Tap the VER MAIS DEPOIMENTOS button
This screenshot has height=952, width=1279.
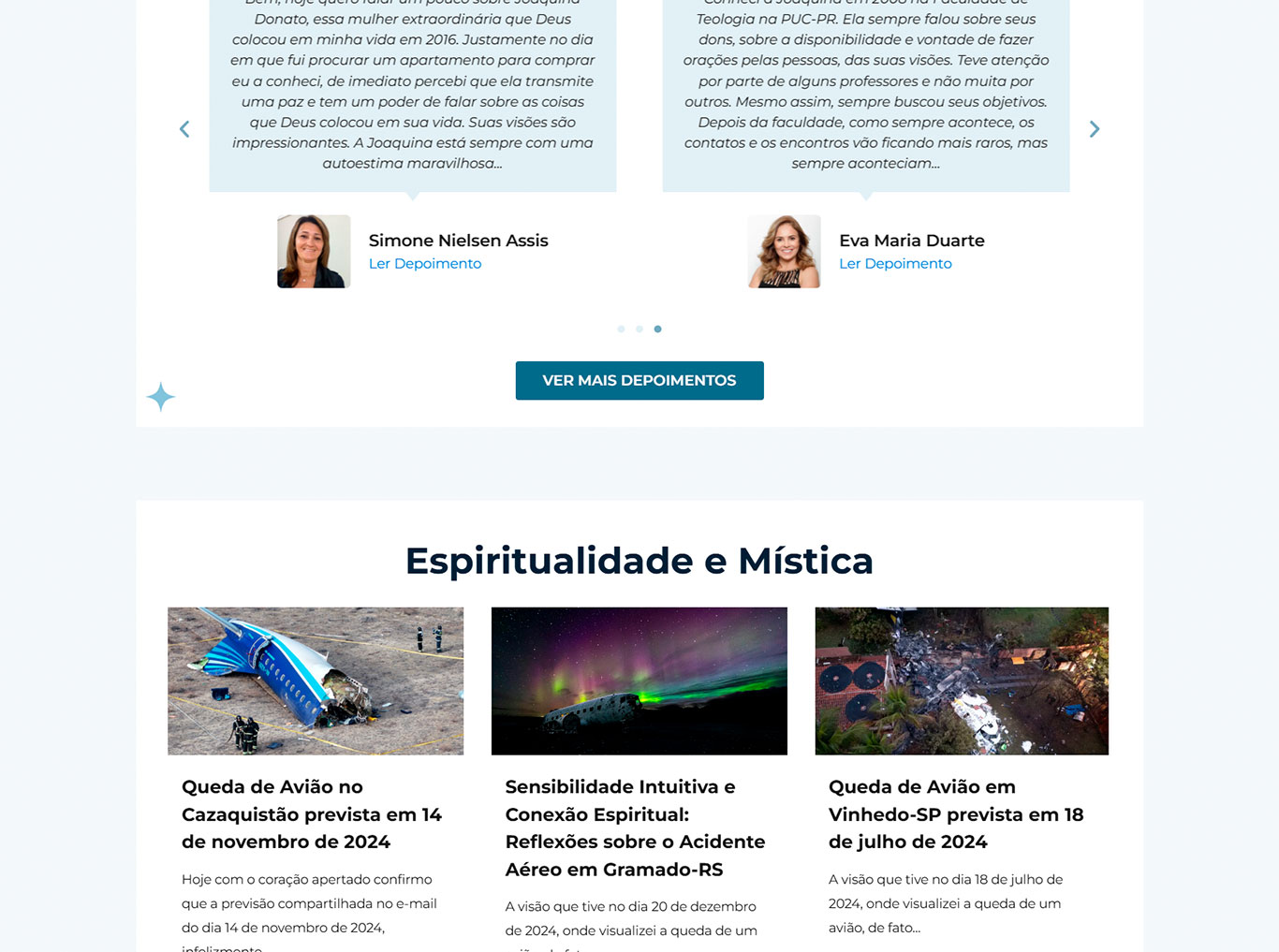[639, 381]
